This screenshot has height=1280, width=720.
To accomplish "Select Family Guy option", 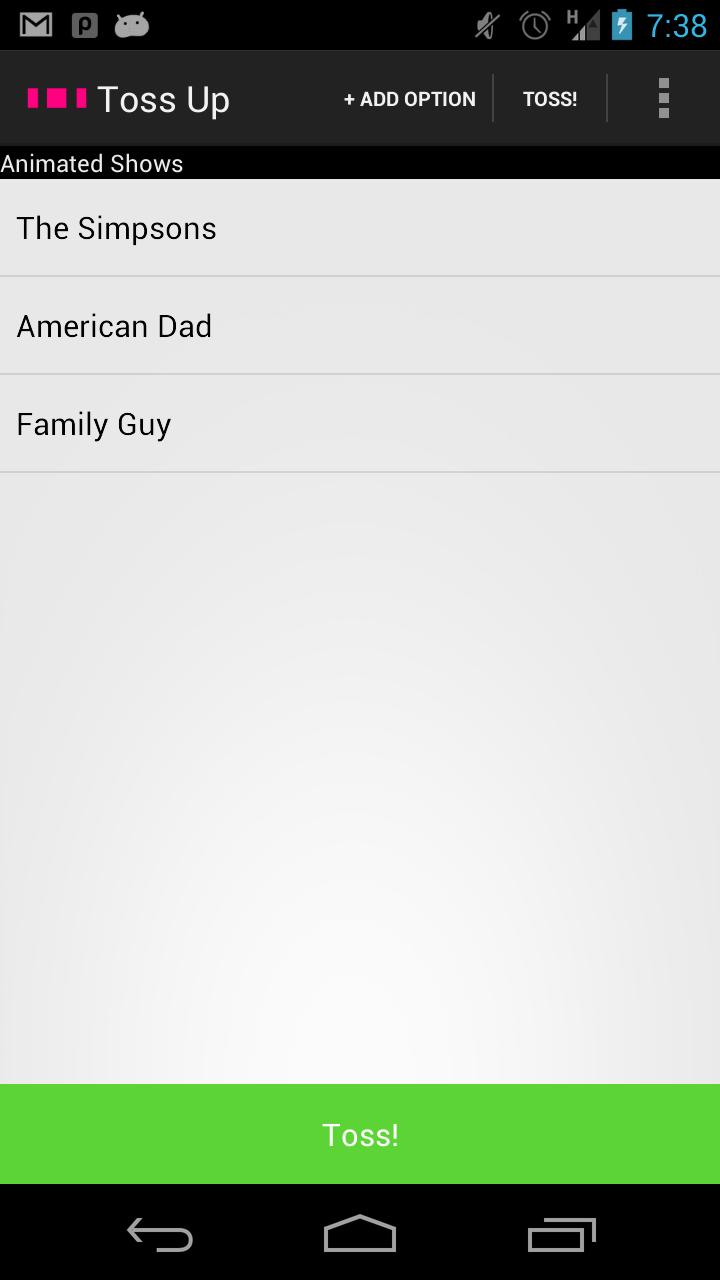I will pos(360,424).
